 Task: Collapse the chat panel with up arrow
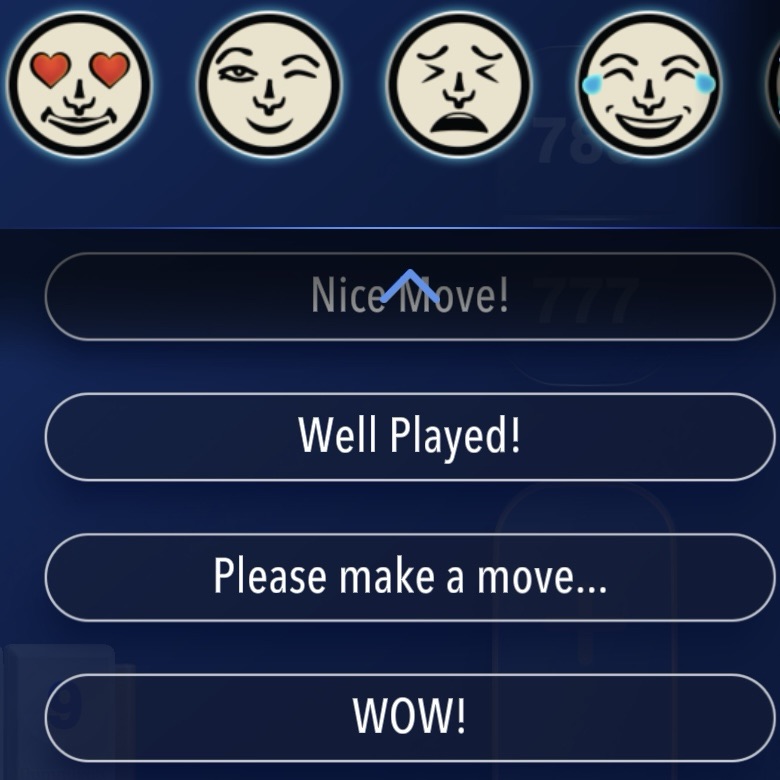click(410, 287)
